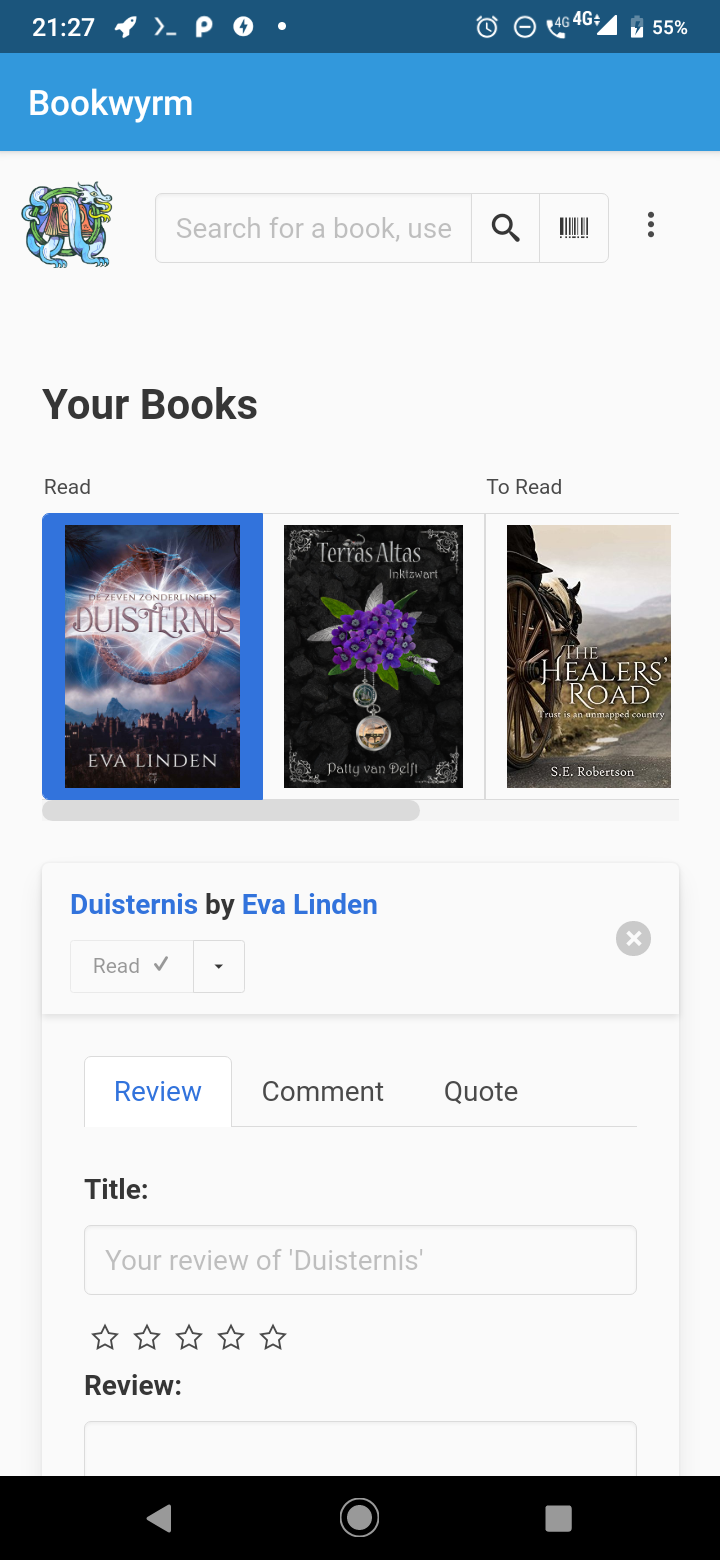720x1560 pixels.
Task: Open the three-dot overflow menu
Action: point(651,225)
